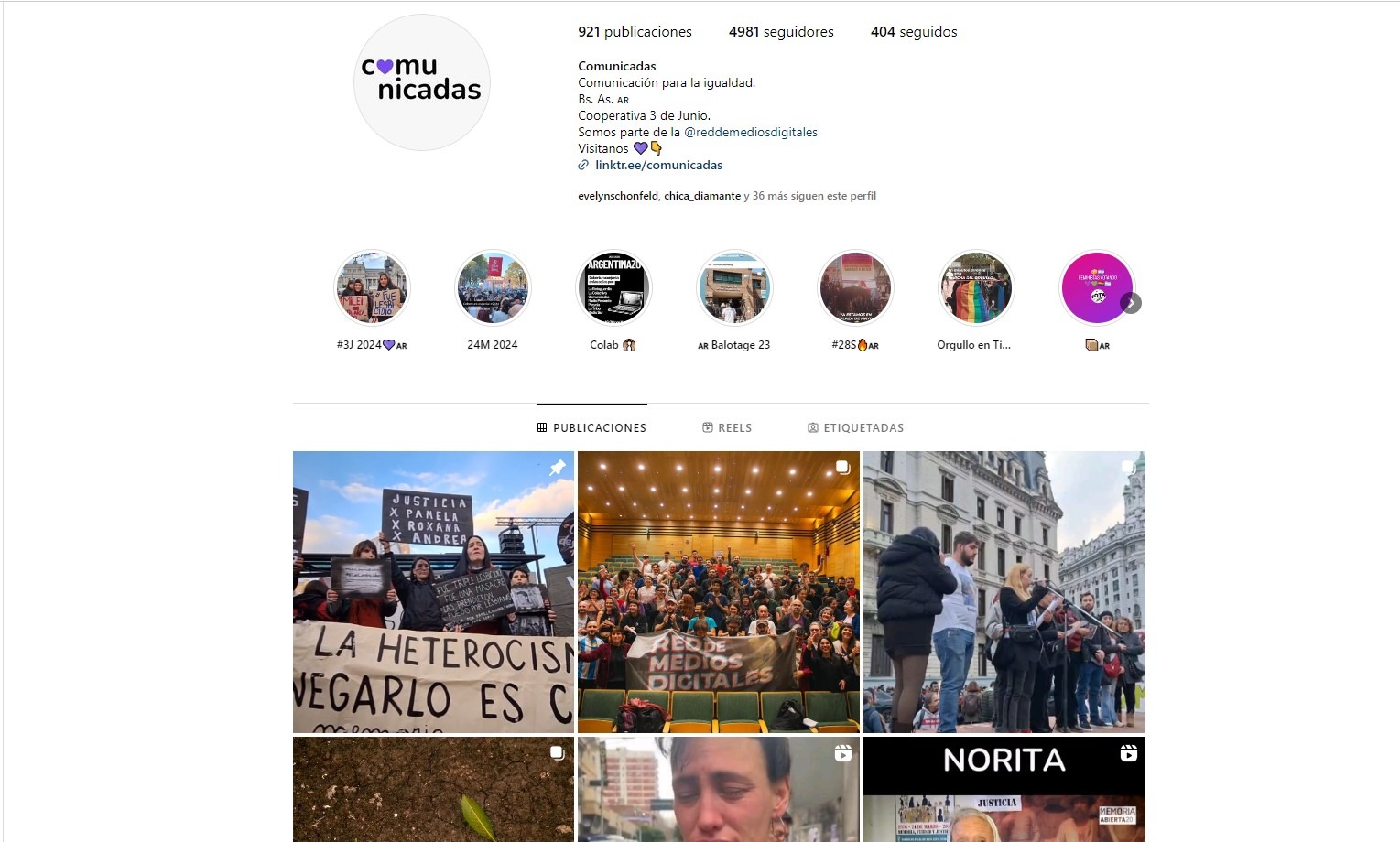Open the 921 publicaciones count
Viewport: 1400px width, 842px height.
tap(635, 32)
